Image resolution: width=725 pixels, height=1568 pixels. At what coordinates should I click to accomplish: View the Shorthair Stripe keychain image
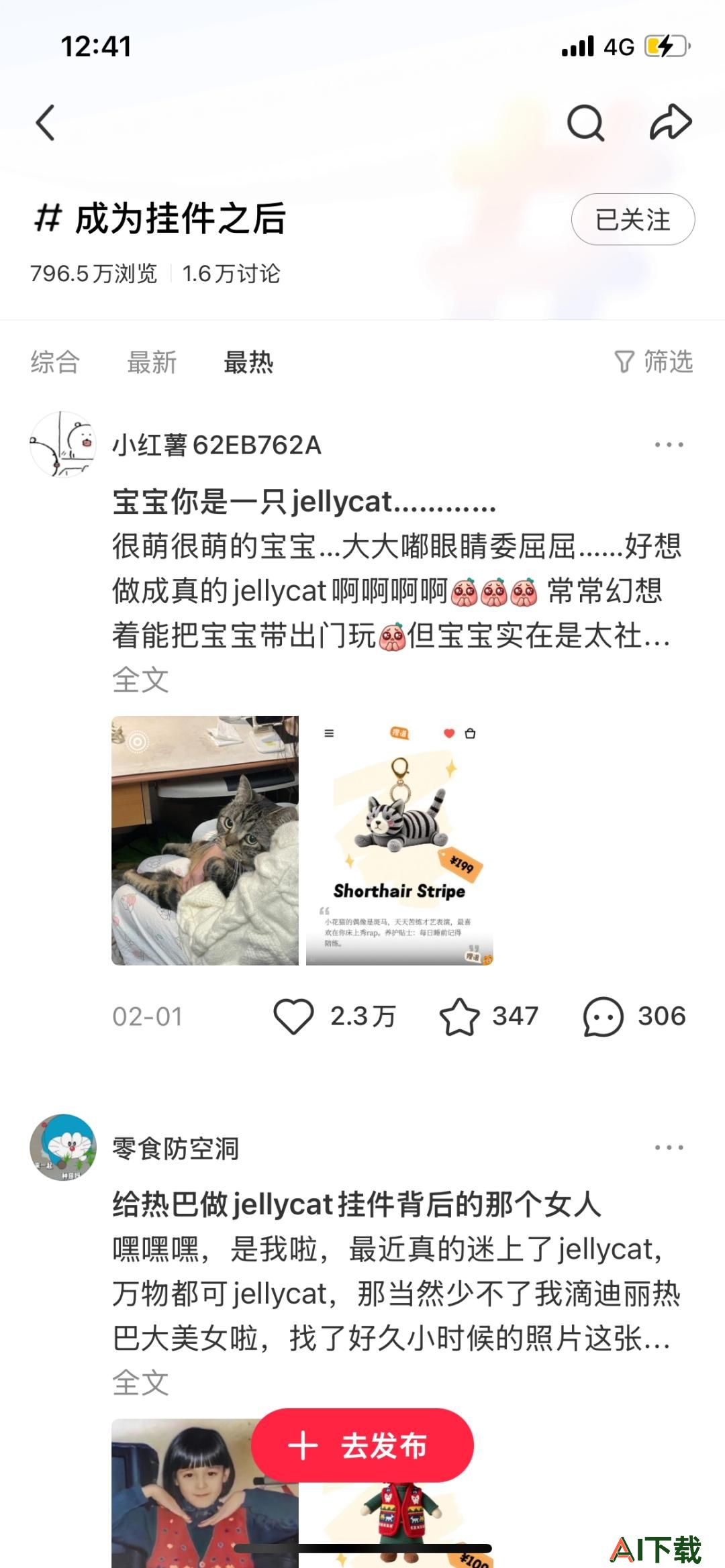click(x=399, y=840)
